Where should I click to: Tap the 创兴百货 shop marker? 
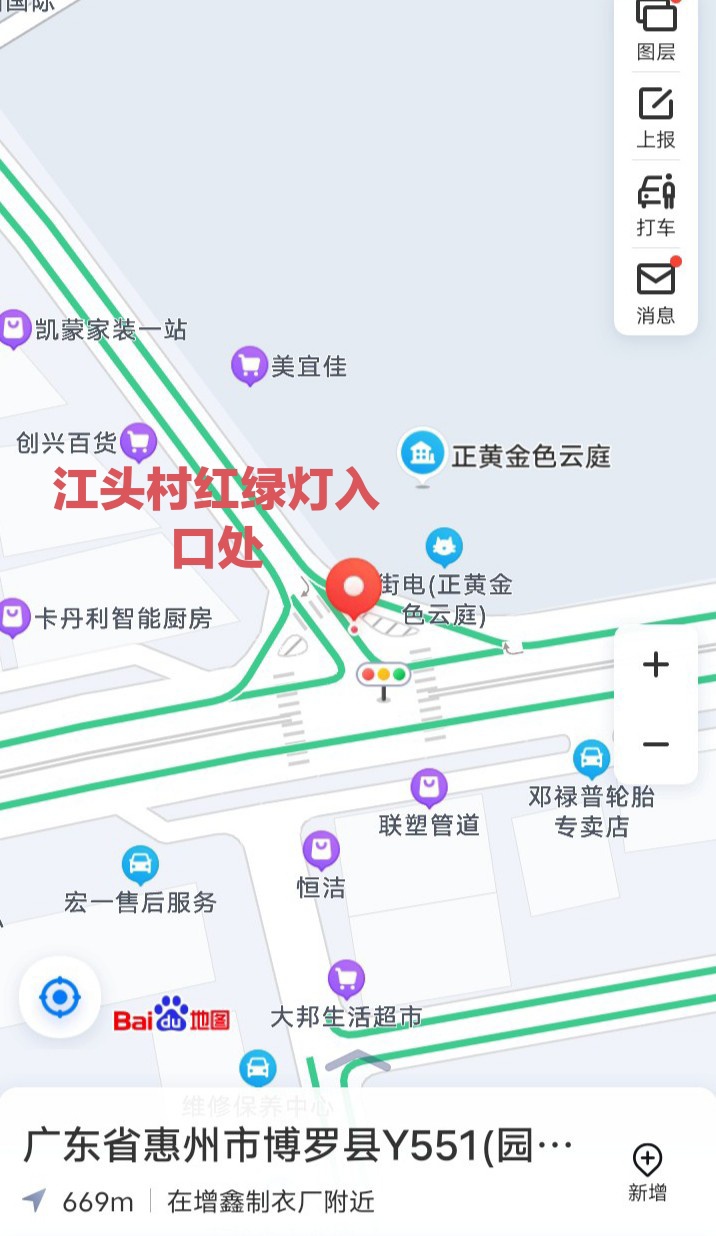(138, 441)
